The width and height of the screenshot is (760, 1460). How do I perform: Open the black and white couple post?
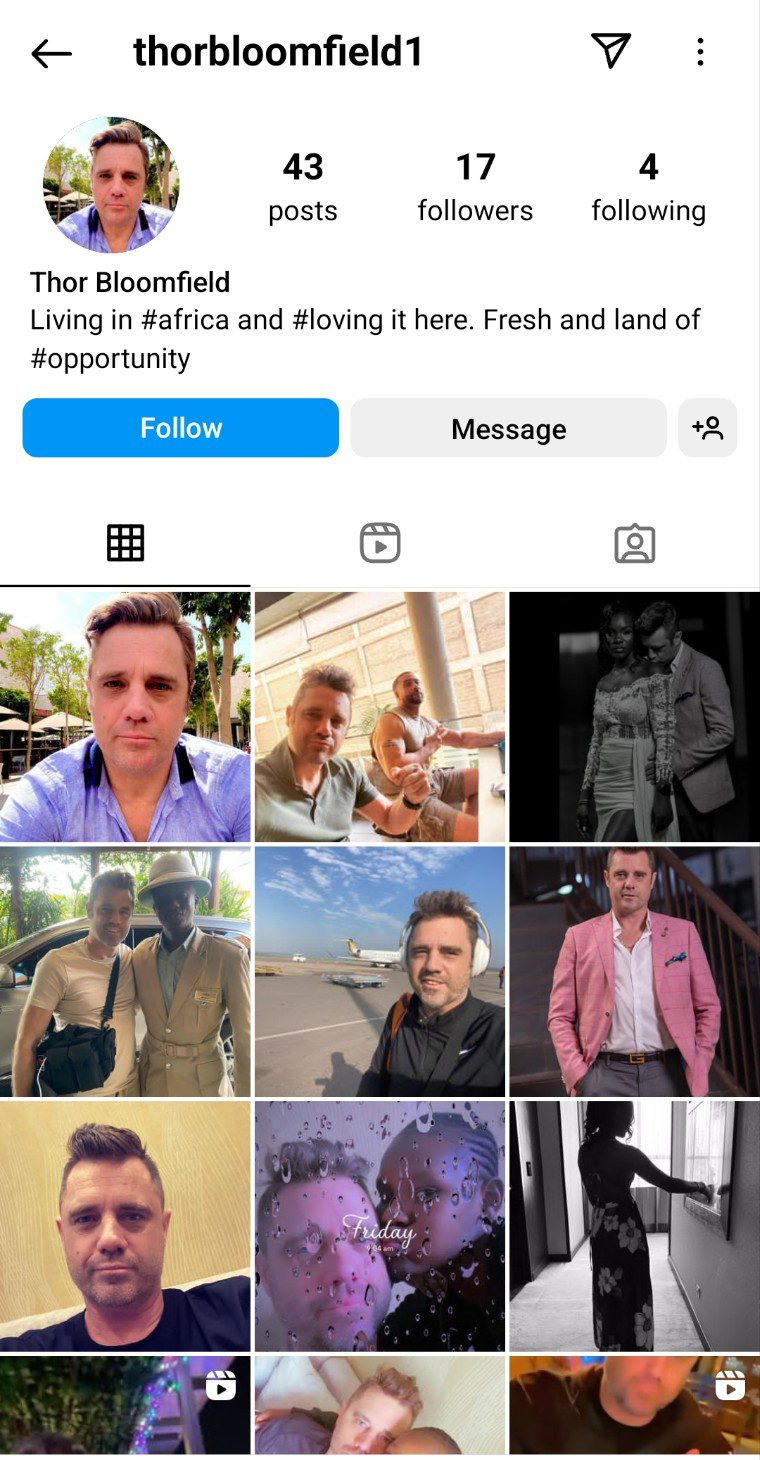tap(634, 716)
